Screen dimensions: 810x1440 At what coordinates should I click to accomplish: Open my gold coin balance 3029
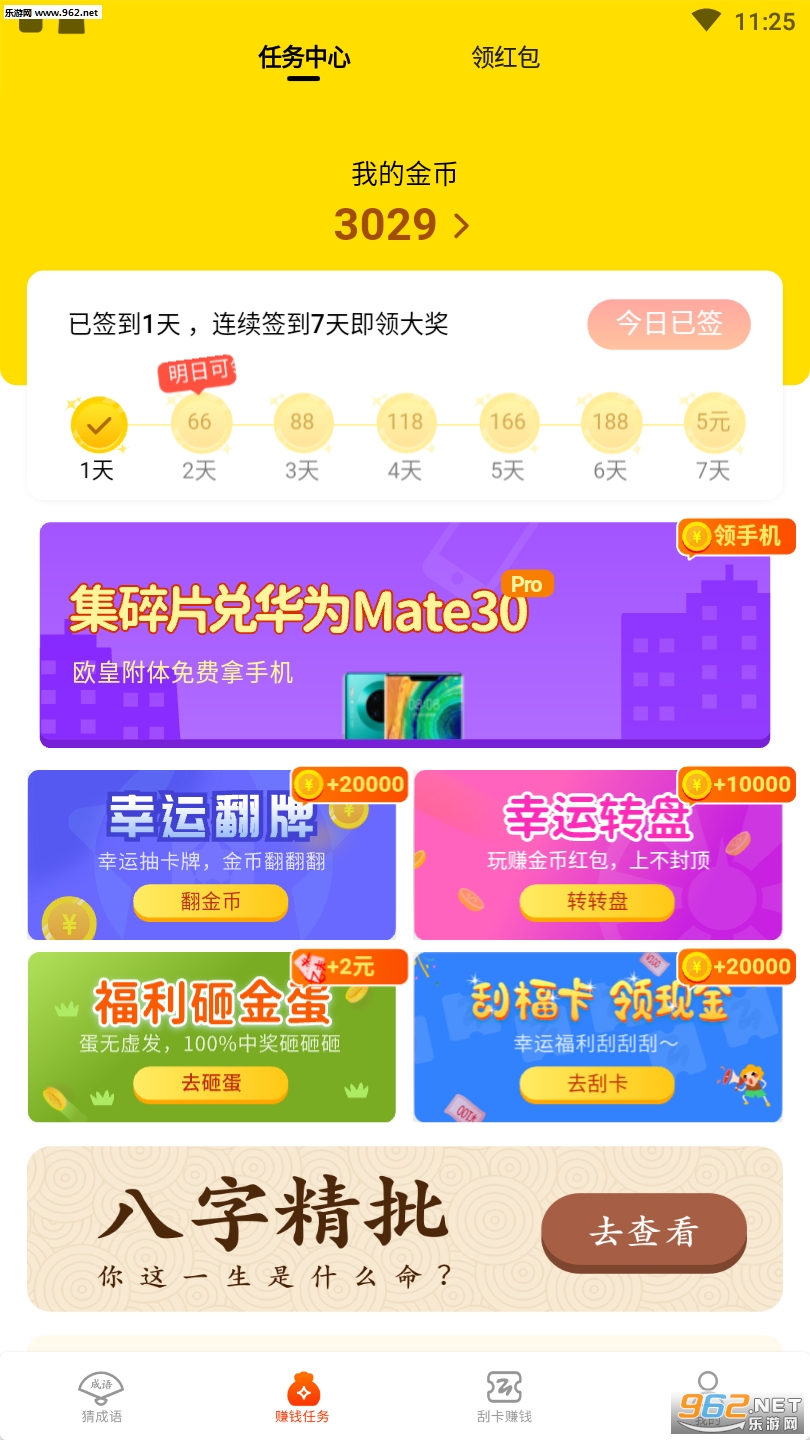point(402,225)
